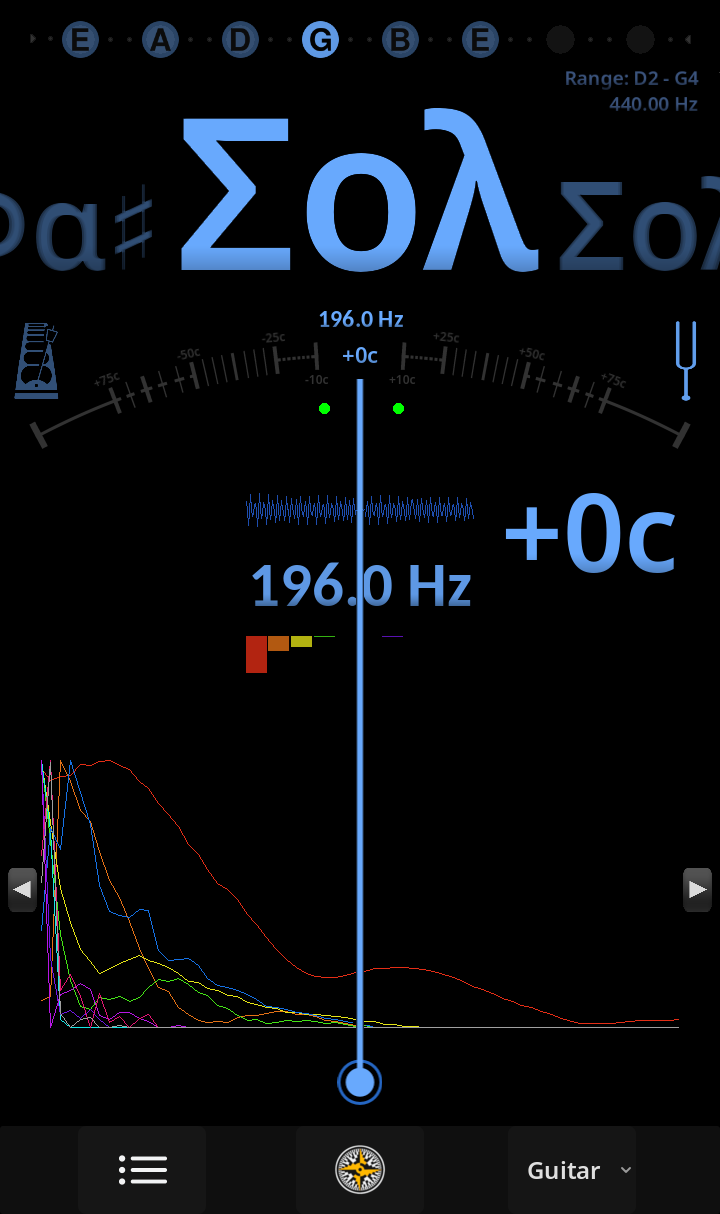Select the D string indicator
Viewport: 720px width, 1214px height.
point(240,40)
